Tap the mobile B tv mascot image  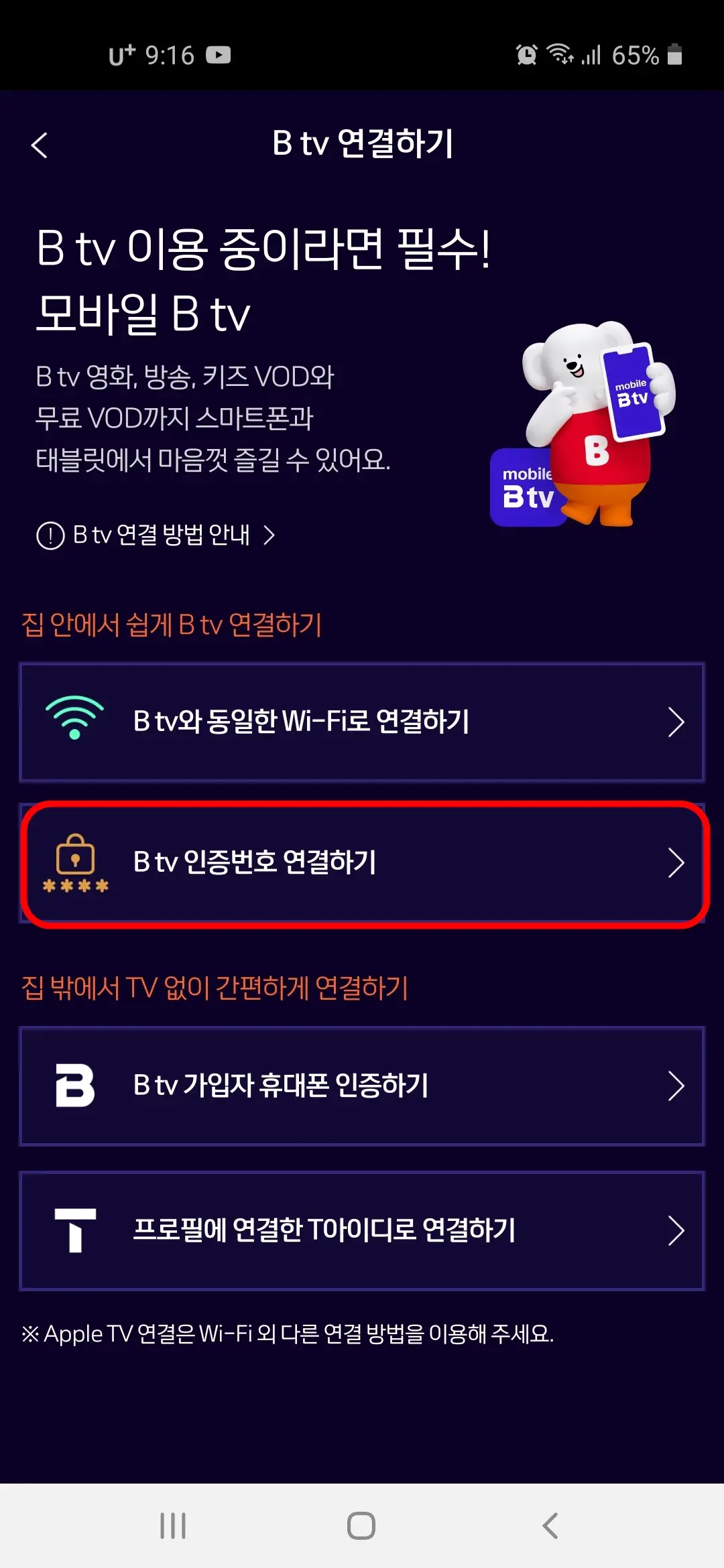click(x=590, y=429)
